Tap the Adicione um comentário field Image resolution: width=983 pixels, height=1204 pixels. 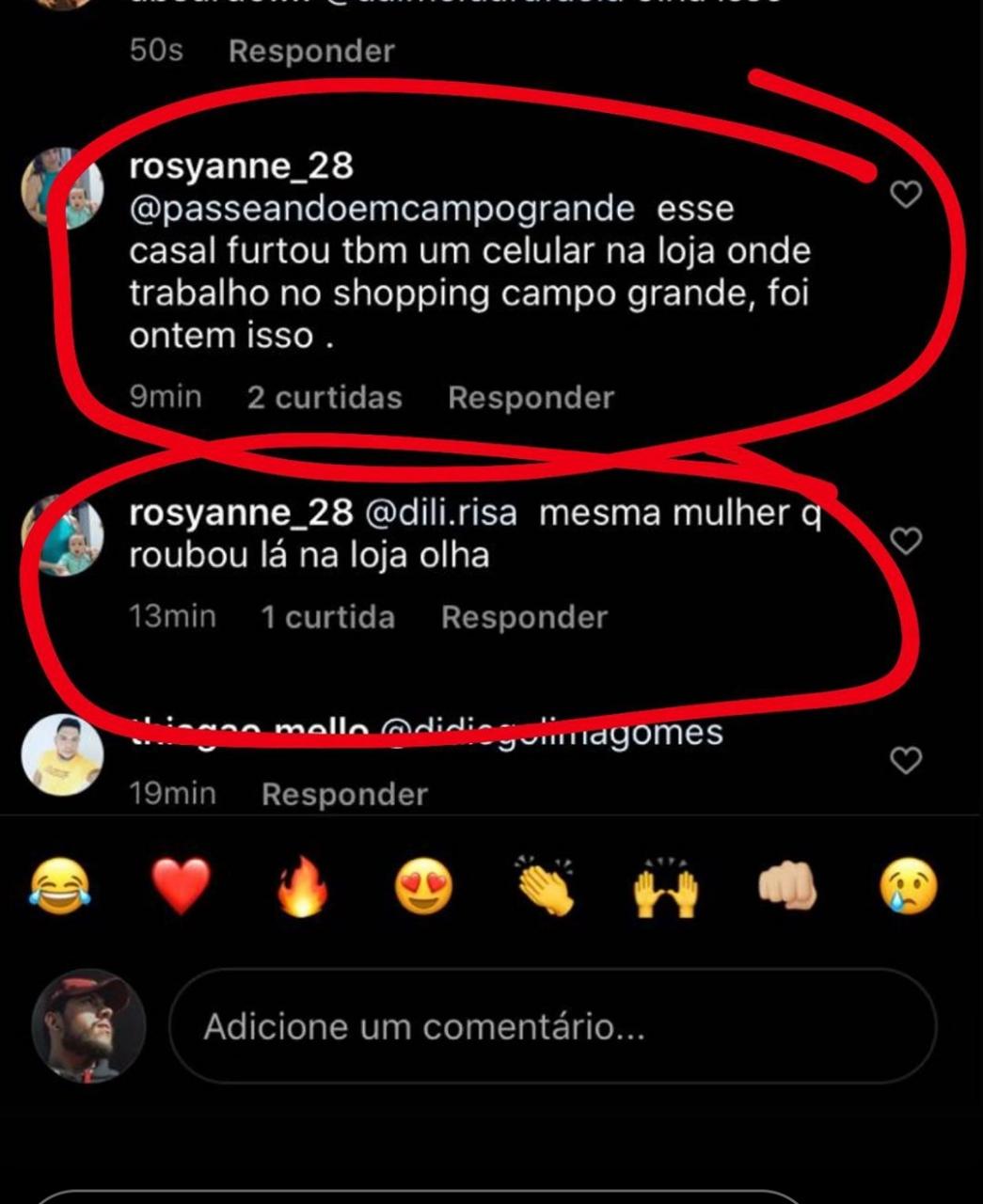pyautogui.click(x=552, y=1026)
